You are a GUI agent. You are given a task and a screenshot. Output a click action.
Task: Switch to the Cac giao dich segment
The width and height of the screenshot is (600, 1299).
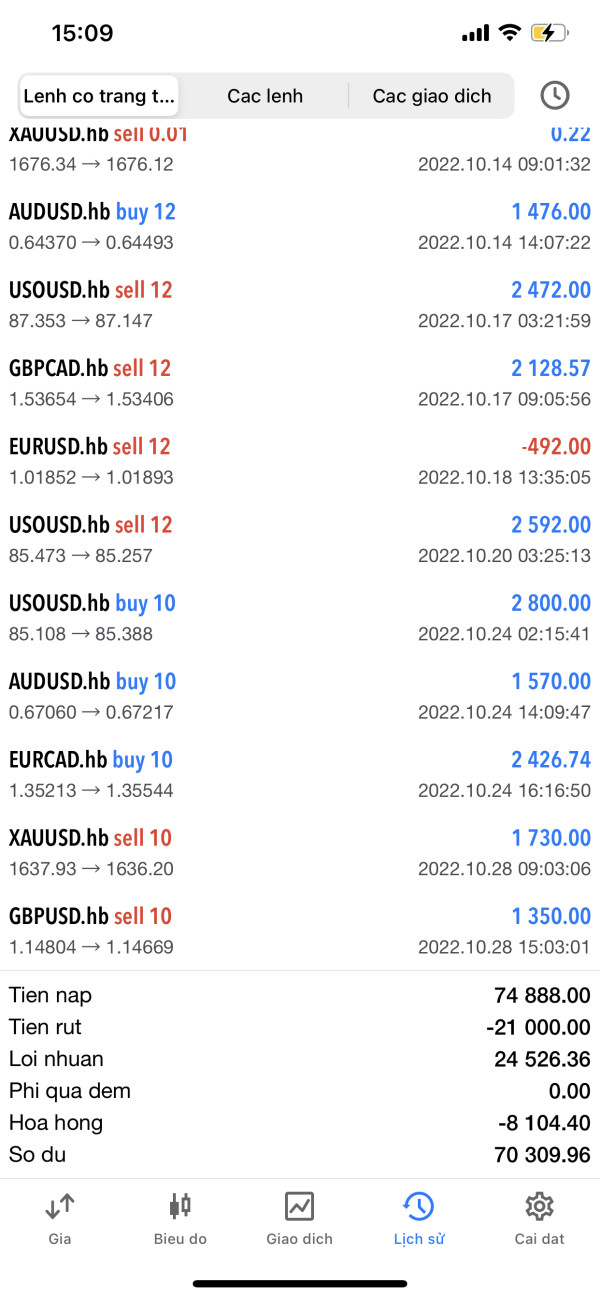tap(432, 96)
